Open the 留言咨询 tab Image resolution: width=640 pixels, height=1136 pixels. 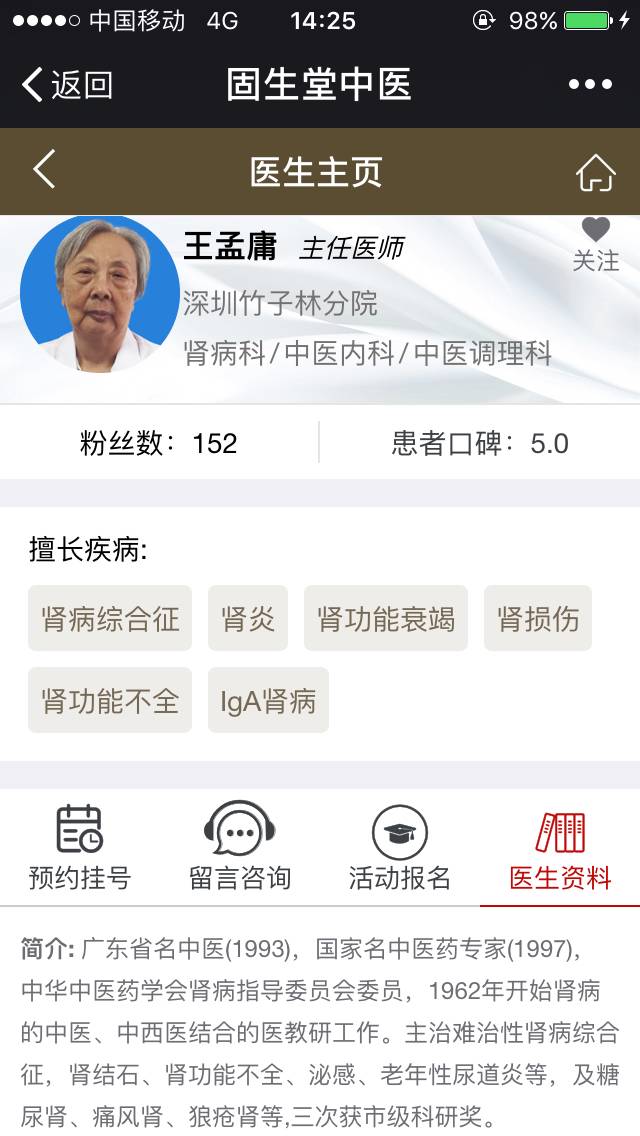tap(240, 848)
